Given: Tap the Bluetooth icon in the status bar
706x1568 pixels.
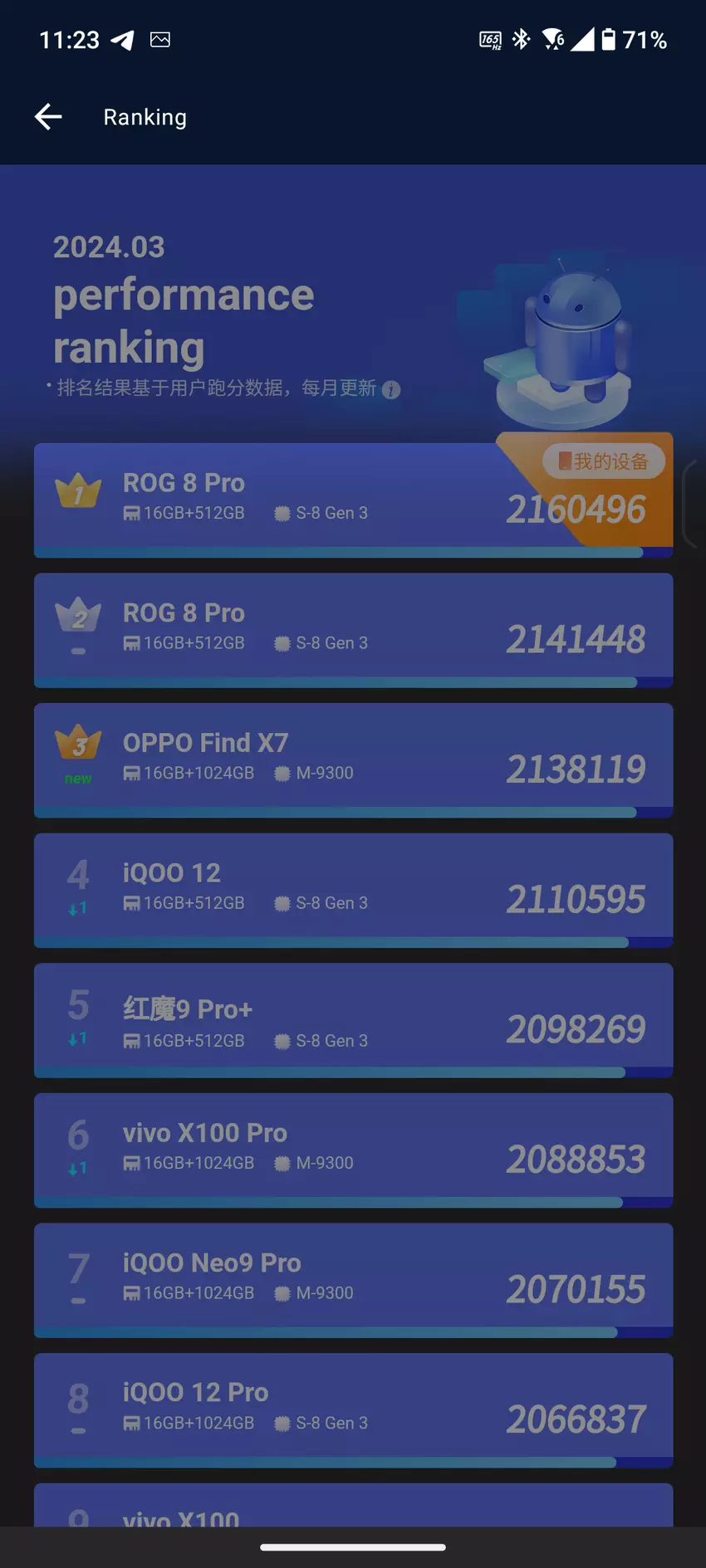Looking at the screenshot, I should pos(522,38).
